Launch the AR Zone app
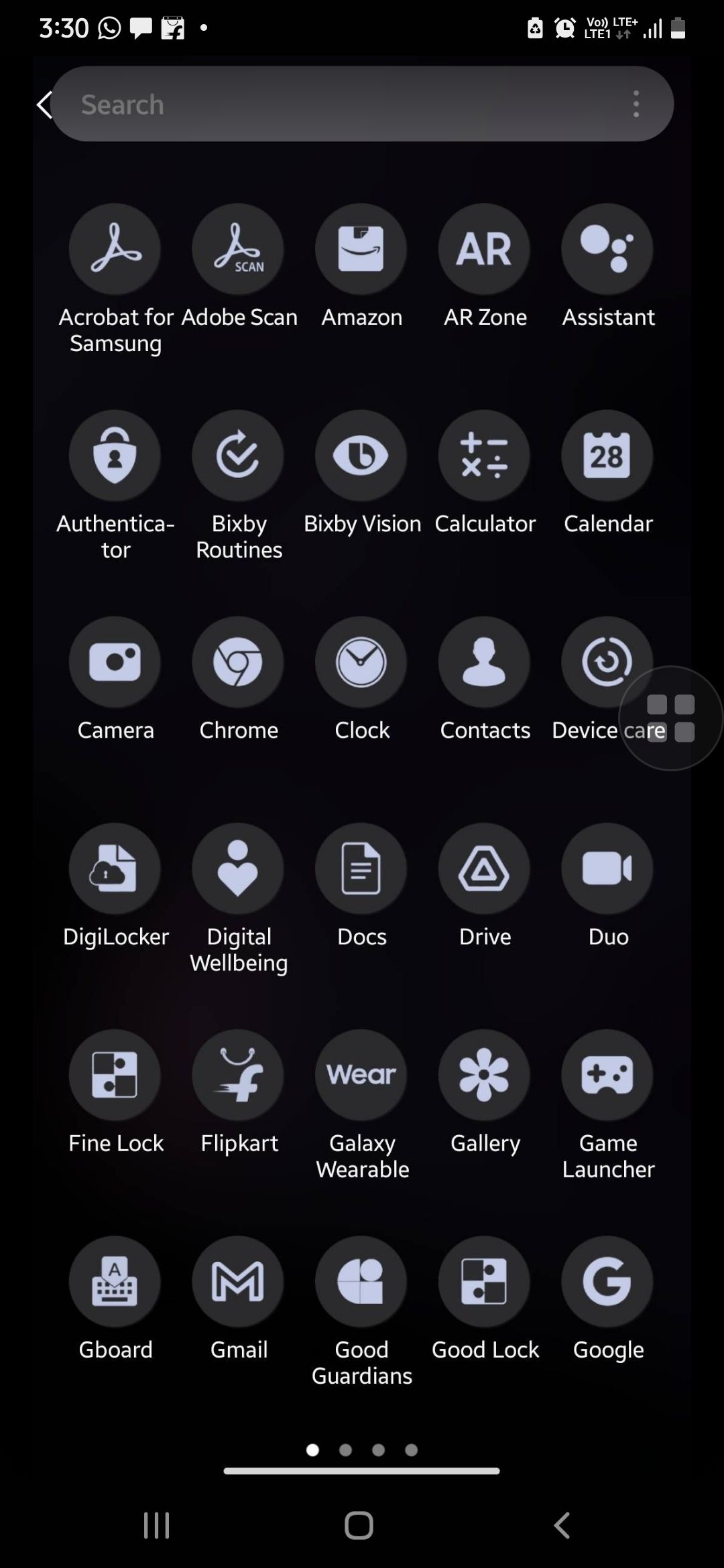The width and height of the screenshot is (724, 1568). [x=485, y=249]
